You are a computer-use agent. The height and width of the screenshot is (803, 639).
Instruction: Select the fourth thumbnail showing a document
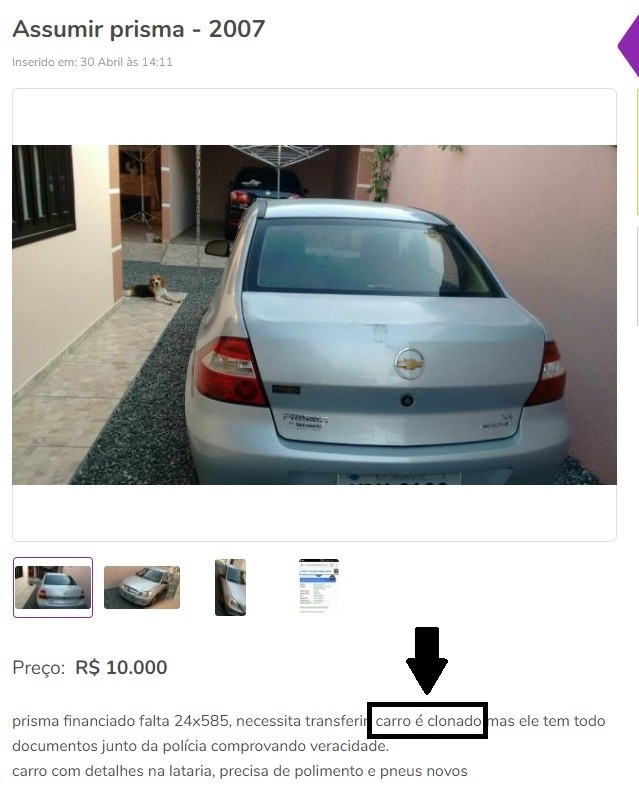(319, 587)
